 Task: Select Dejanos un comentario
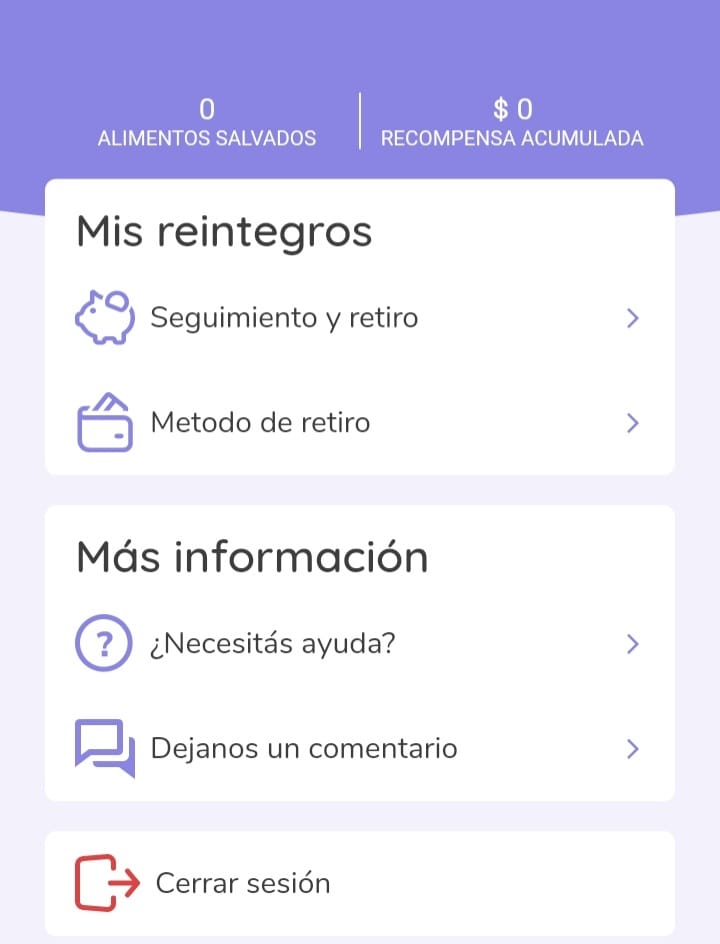[304, 748]
